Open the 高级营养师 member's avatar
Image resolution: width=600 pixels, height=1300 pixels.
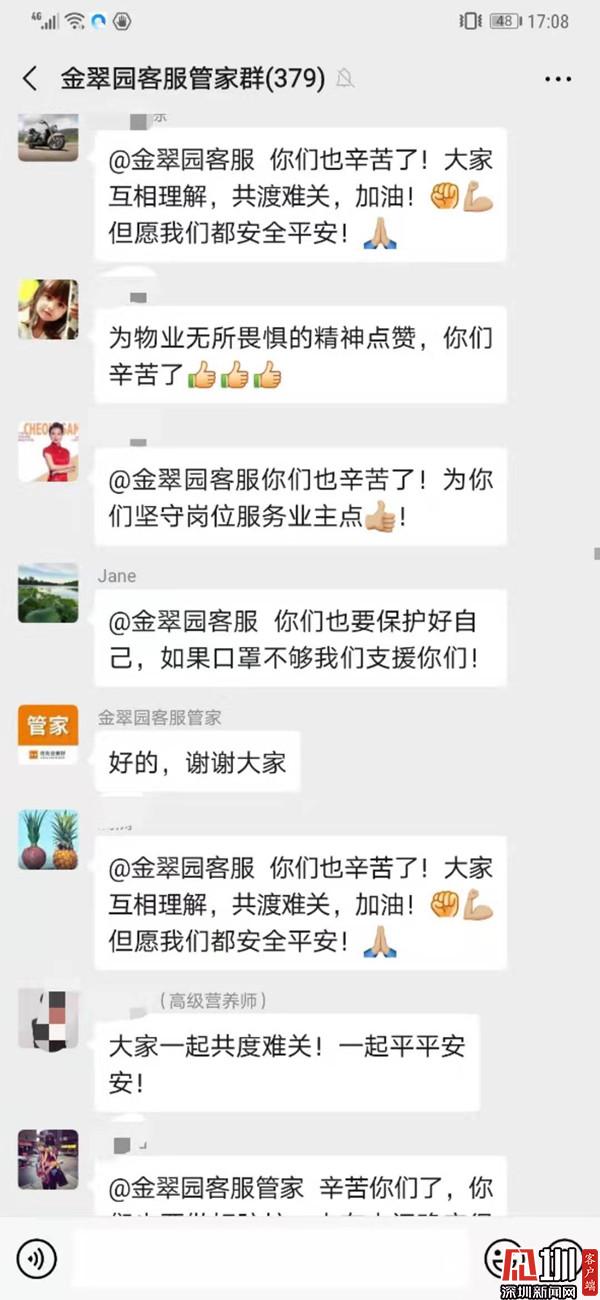coord(48,1018)
